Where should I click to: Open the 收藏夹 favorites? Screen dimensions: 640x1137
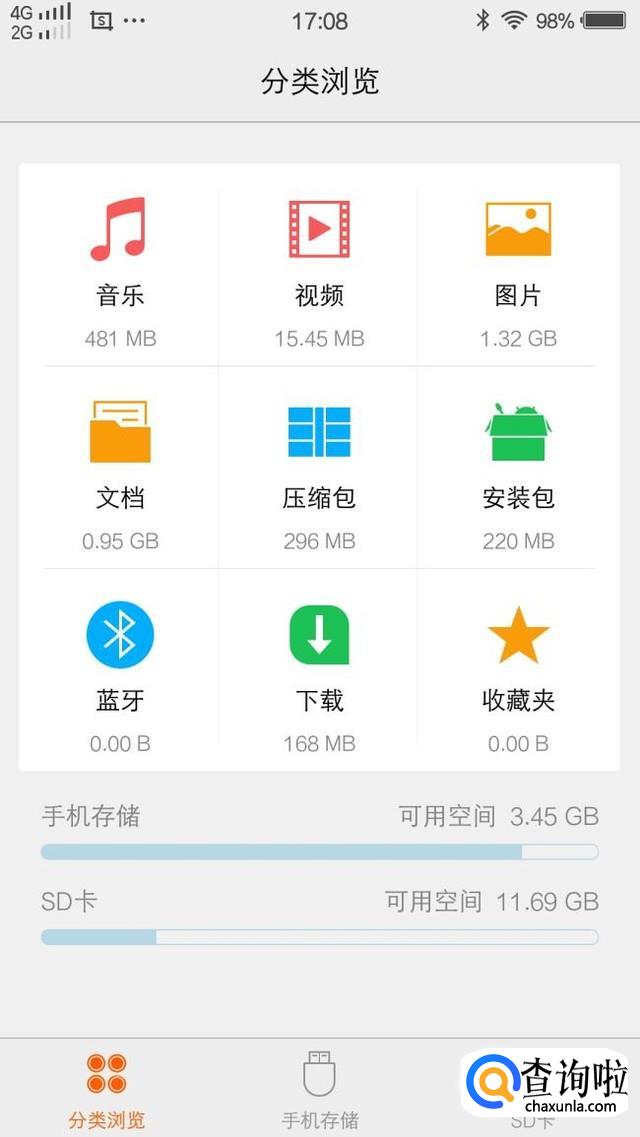518,670
